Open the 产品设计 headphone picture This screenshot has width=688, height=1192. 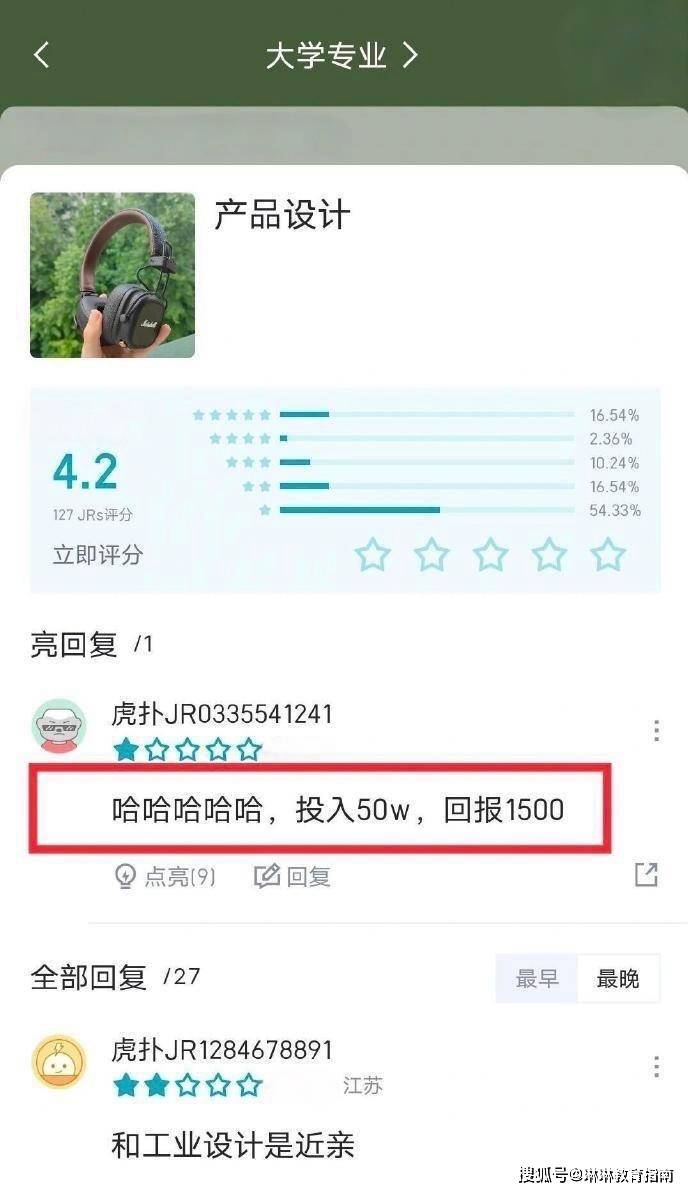tap(112, 275)
